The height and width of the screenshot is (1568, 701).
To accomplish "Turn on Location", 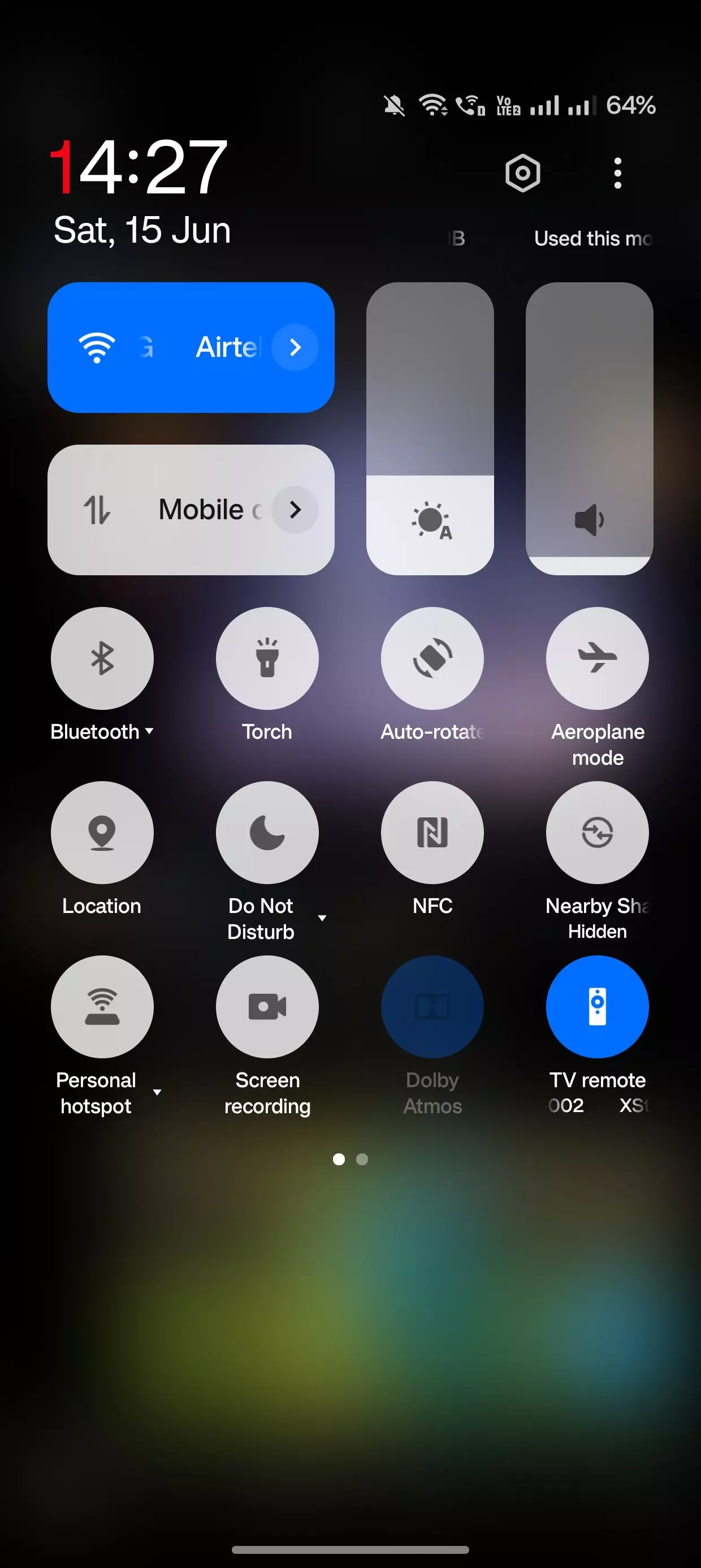I will [x=102, y=832].
